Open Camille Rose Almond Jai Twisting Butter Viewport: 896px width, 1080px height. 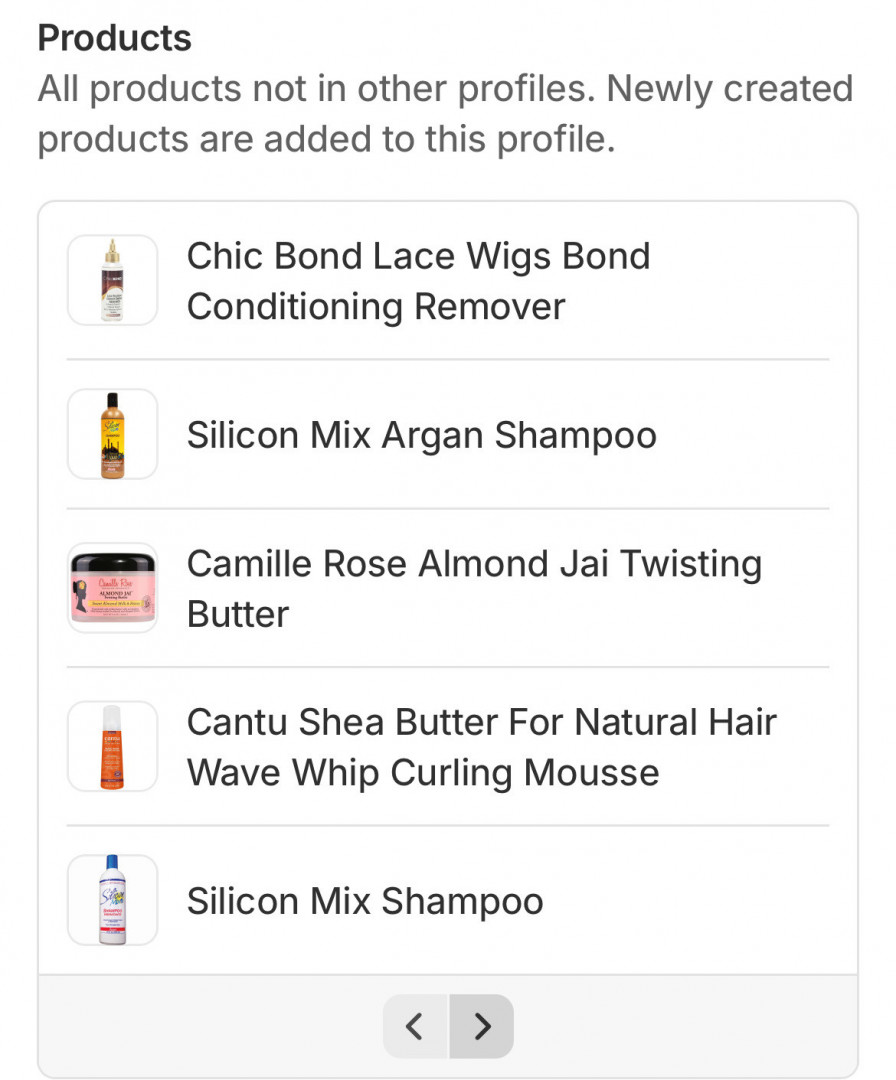click(473, 588)
